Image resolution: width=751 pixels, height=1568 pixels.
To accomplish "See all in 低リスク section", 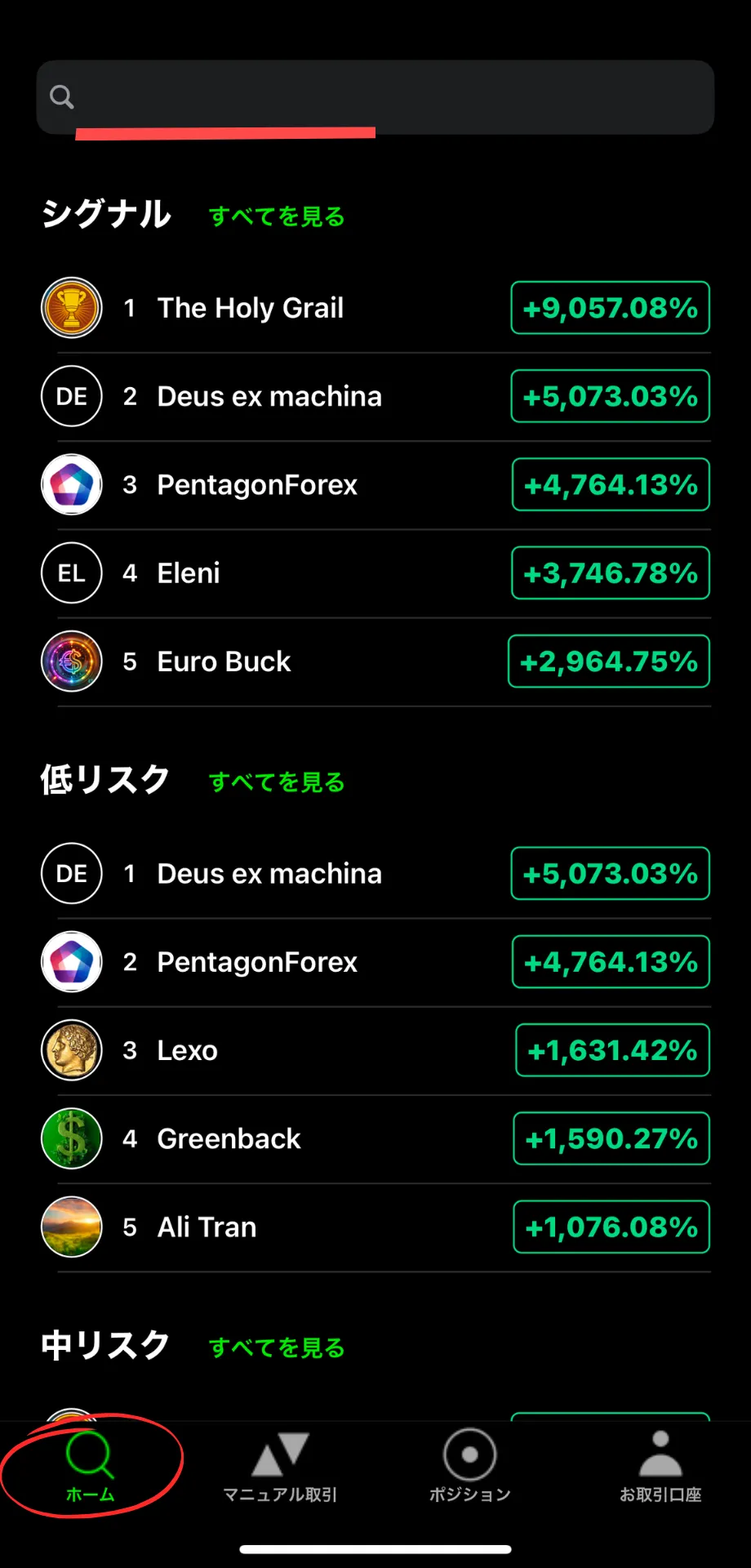I will tap(277, 782).
